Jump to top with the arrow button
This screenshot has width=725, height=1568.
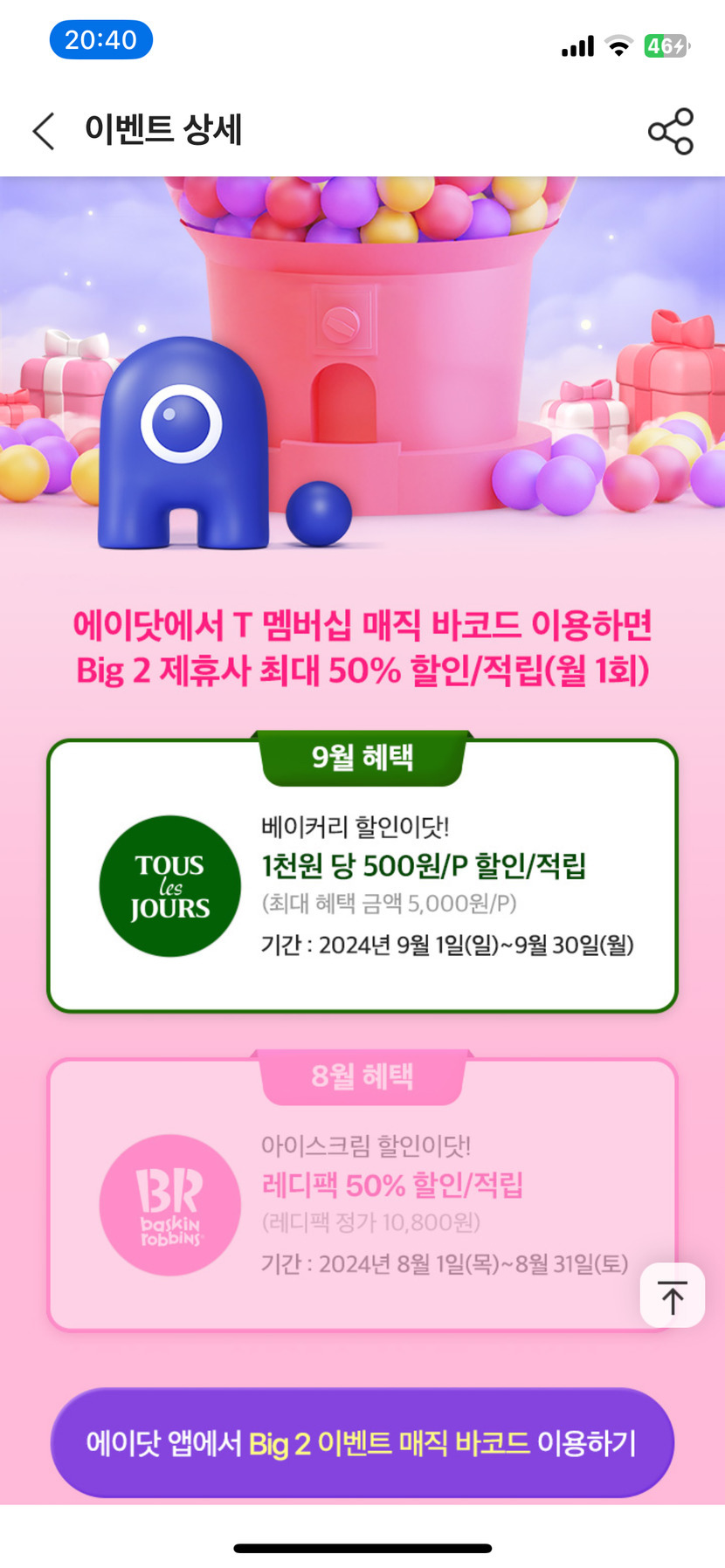(x=672, y=1296)
